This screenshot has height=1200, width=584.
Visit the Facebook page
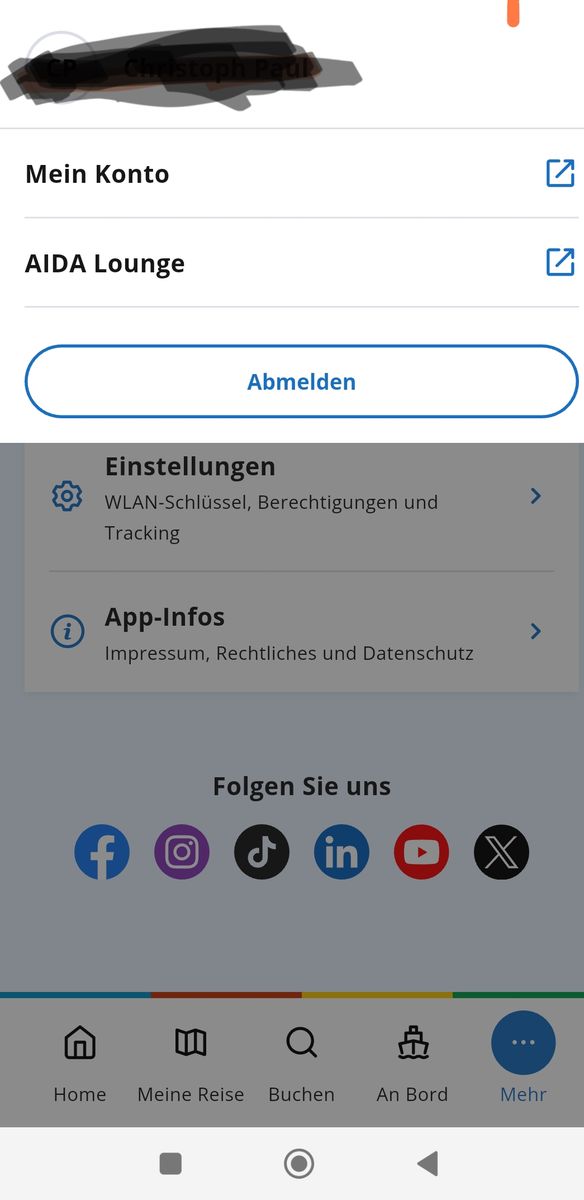click(x=102, y=852)
